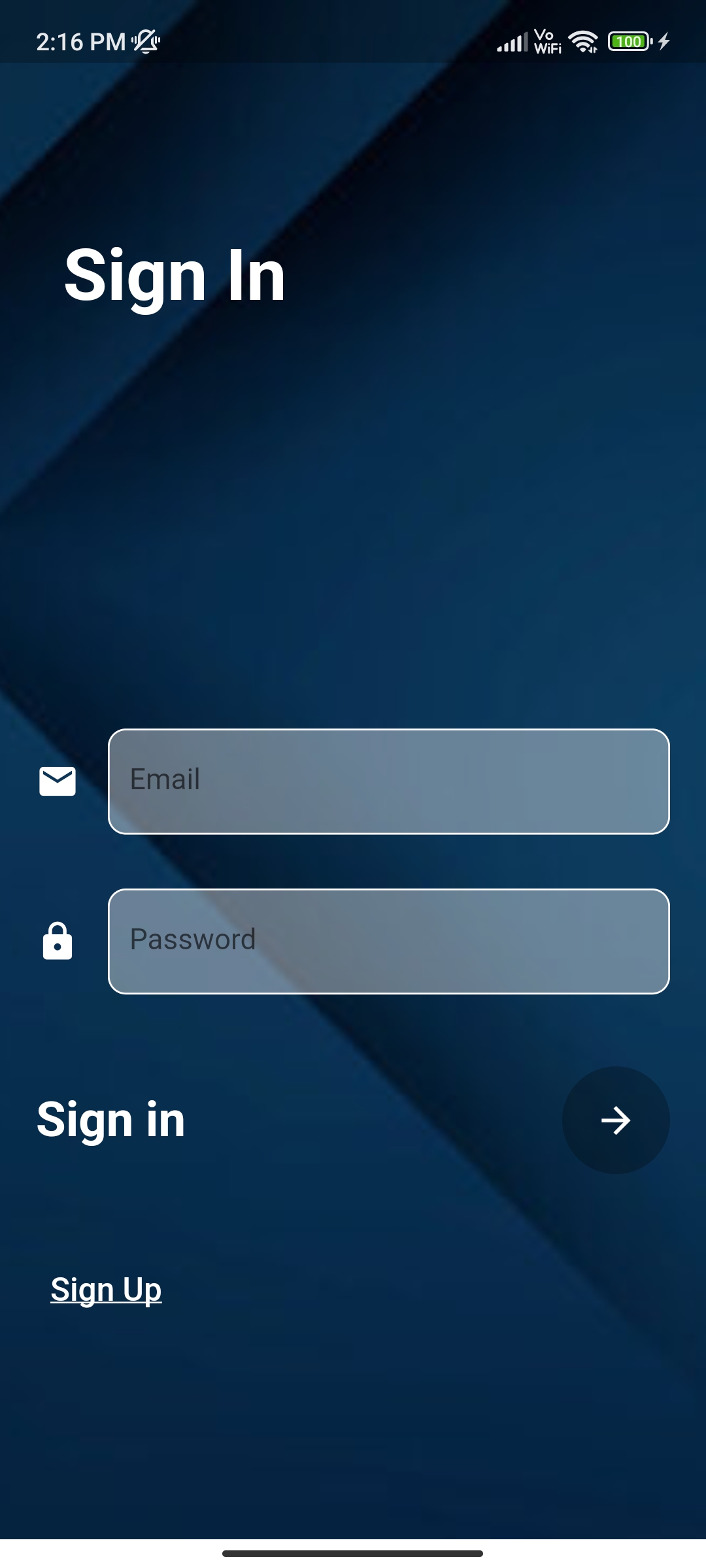Click the envelope icon beside Email field

point(58,780)
